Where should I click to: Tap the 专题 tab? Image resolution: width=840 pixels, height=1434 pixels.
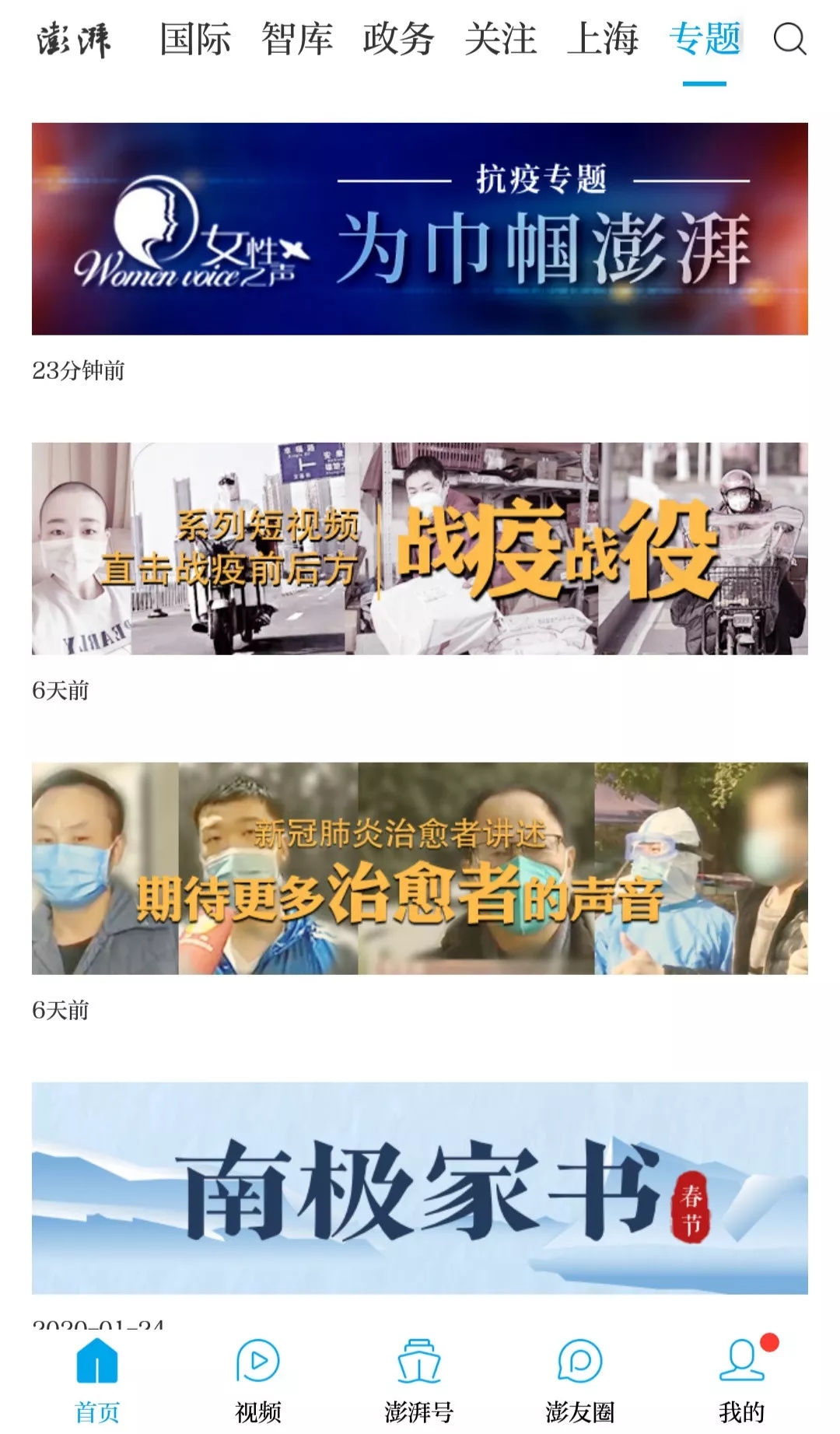coord(705,39)
